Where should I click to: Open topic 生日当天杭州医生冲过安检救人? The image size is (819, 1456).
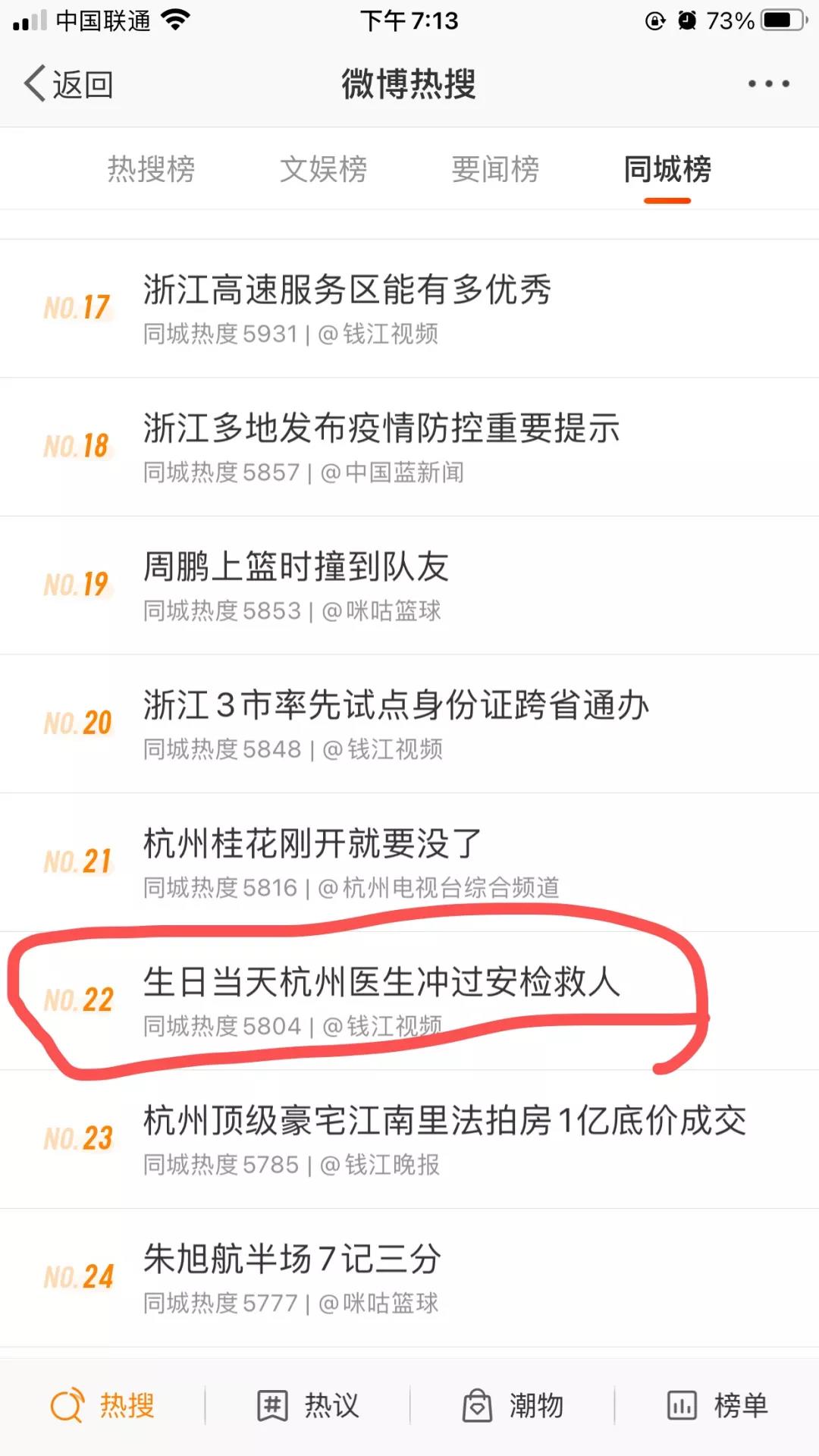381,983
